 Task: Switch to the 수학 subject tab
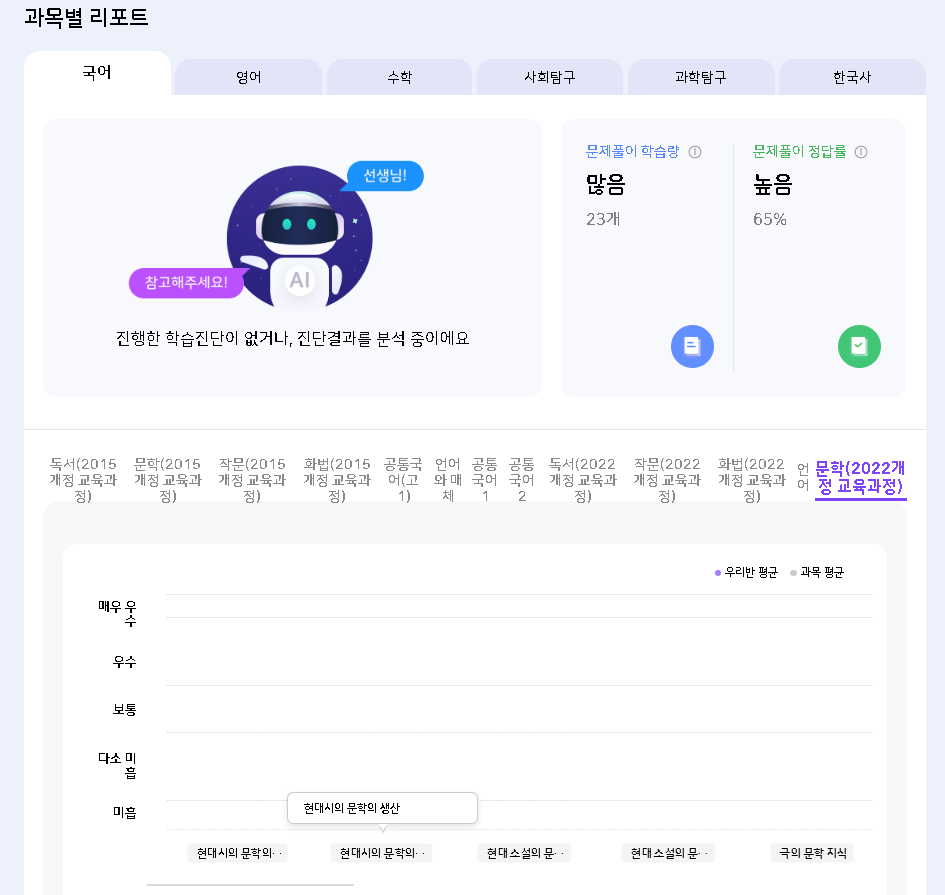pyautogui.click(x=400, y=77)
